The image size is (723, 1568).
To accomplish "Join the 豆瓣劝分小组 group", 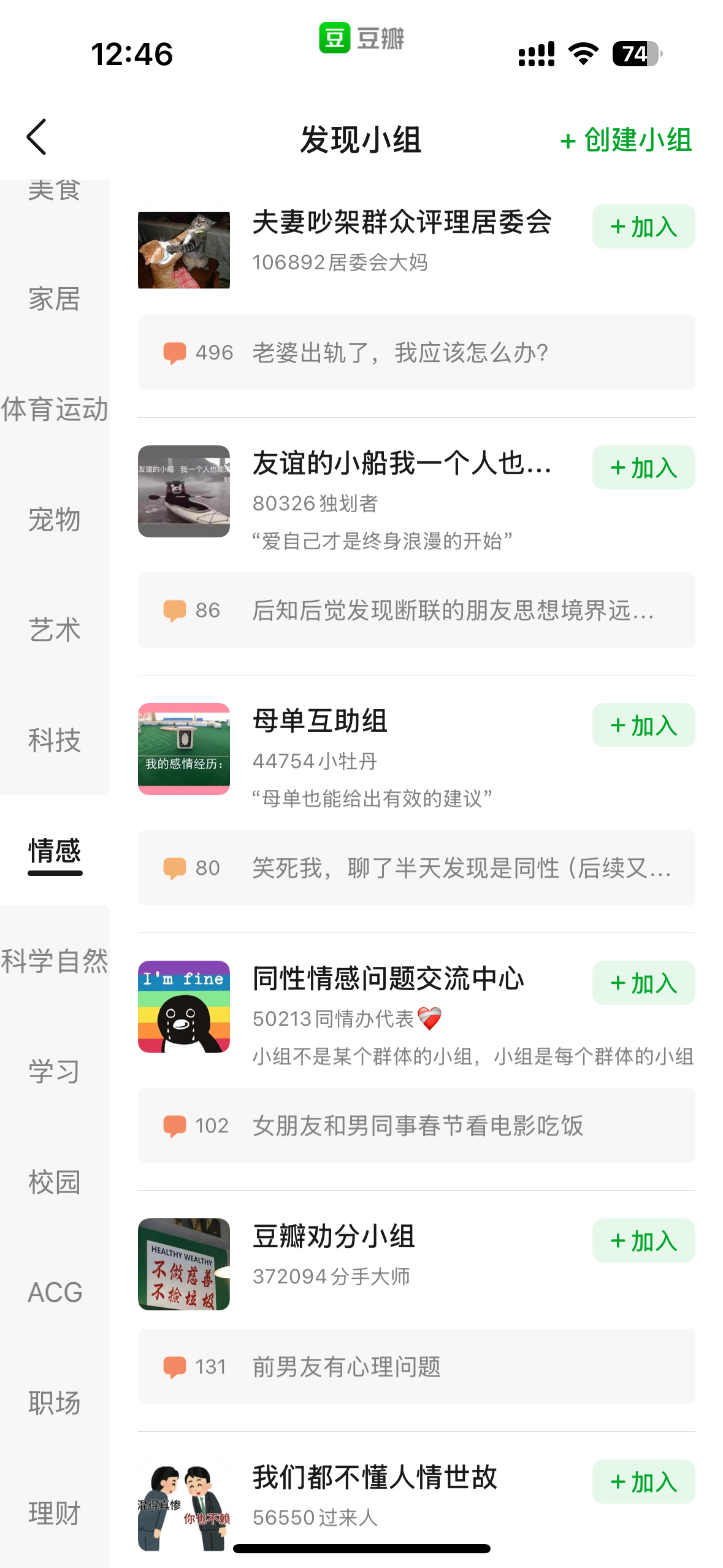I will tap(643, 1241).
